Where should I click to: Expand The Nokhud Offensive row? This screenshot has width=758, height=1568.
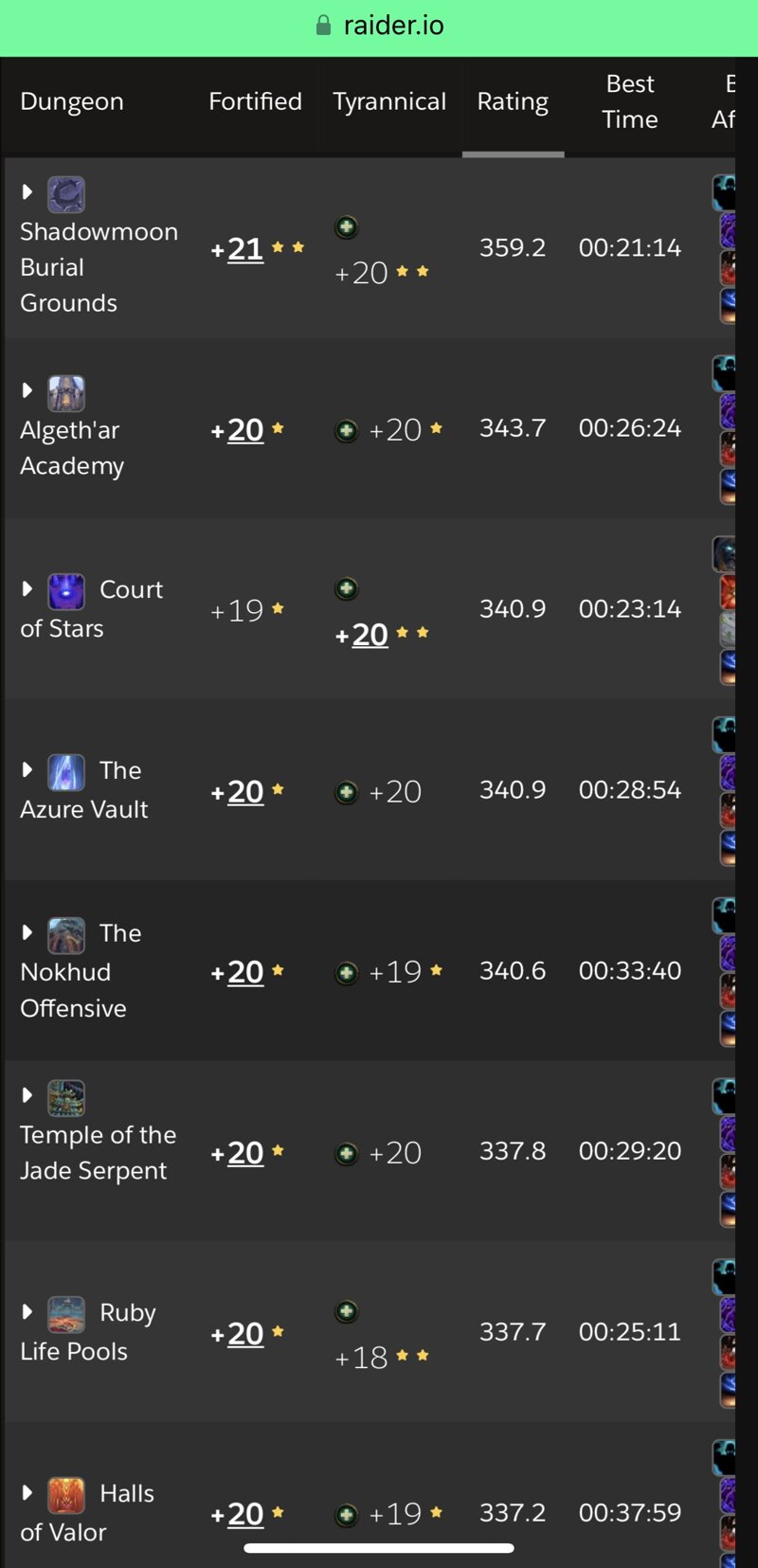coord(27,933)
